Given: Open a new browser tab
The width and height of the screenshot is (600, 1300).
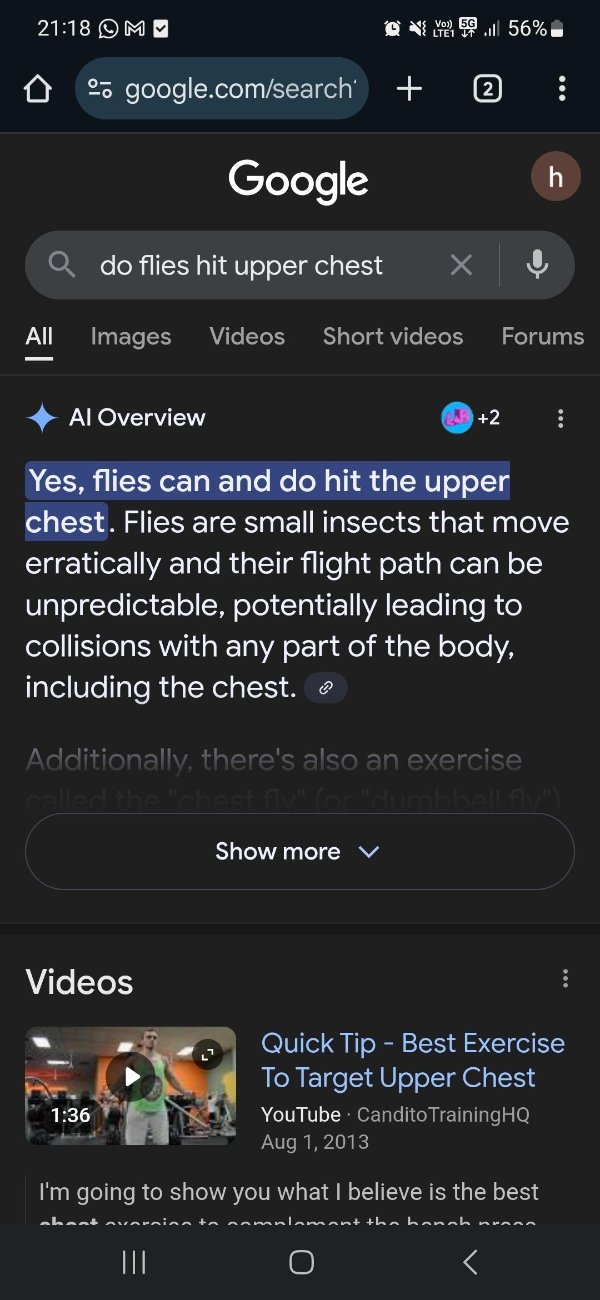Looking at the screenshot, I should (x=409, y=89).
